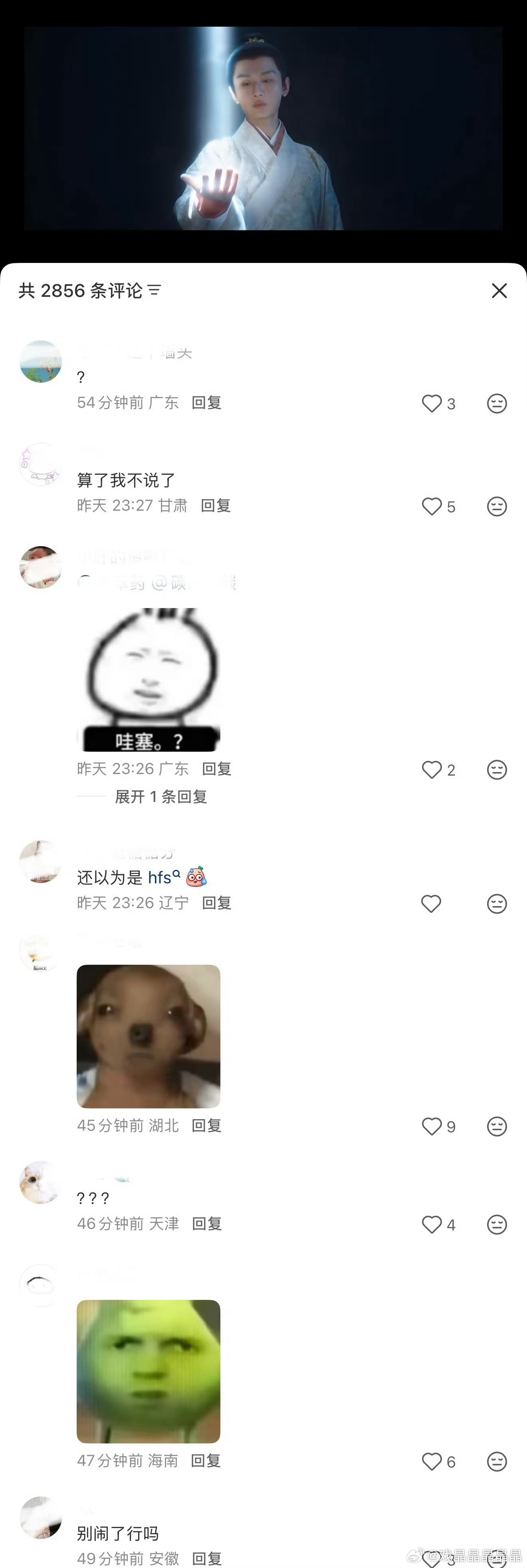Dislike the comment from 54分钟前 广东

pos(497,403)
